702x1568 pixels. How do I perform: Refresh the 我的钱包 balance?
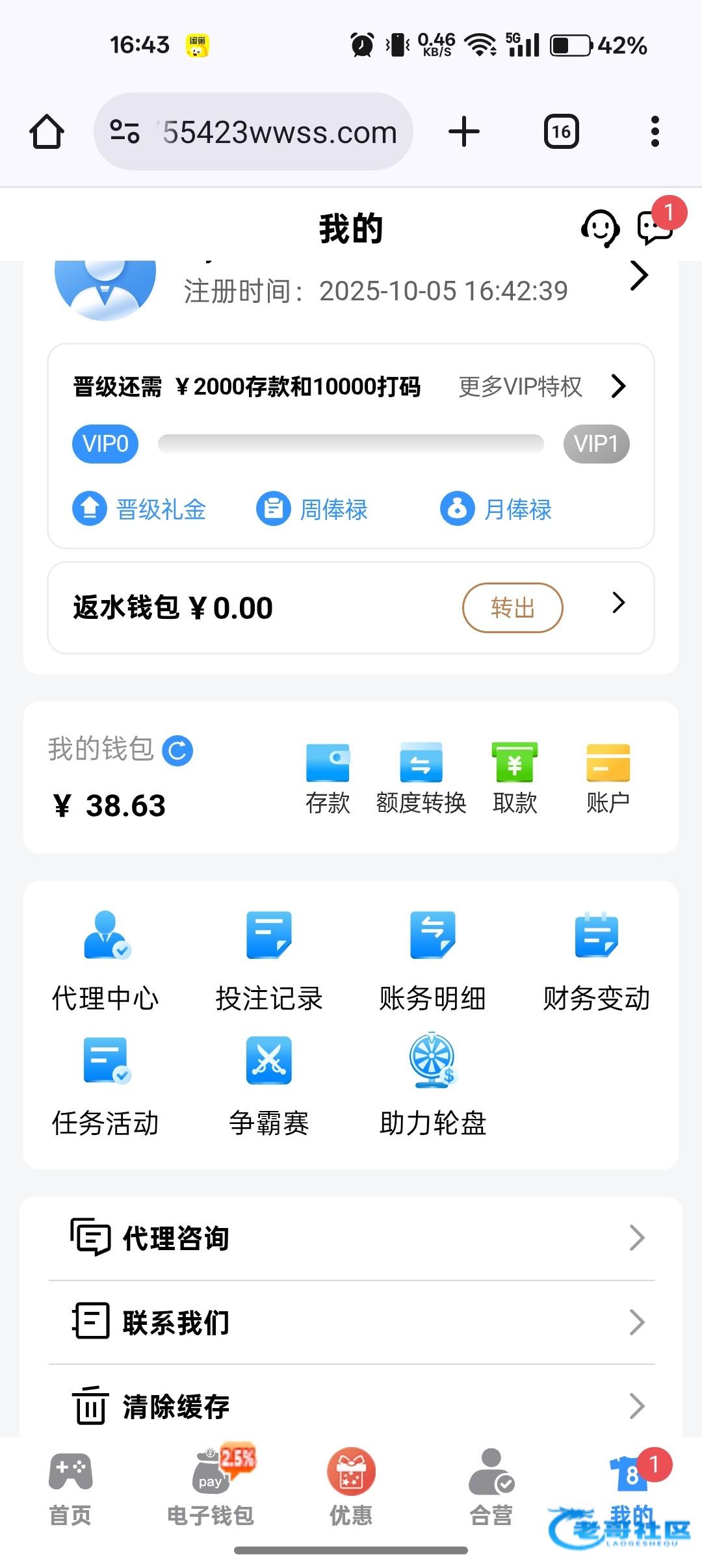point(177,751)
